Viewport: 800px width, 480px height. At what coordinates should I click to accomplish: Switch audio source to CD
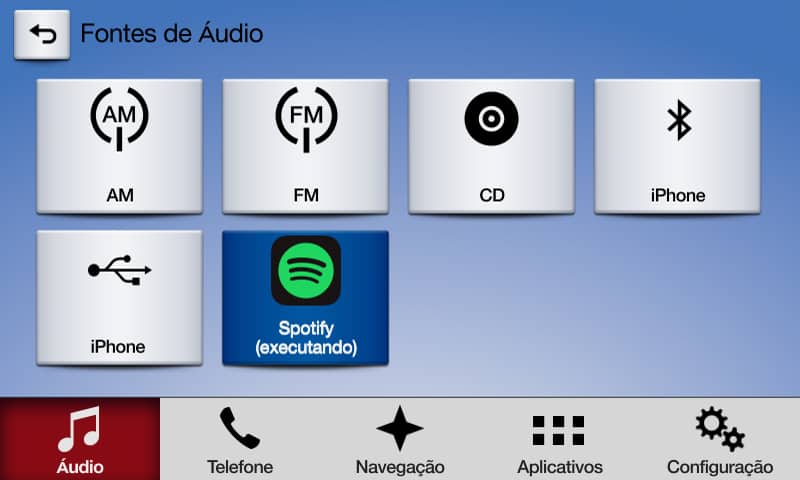pos(492,145)
